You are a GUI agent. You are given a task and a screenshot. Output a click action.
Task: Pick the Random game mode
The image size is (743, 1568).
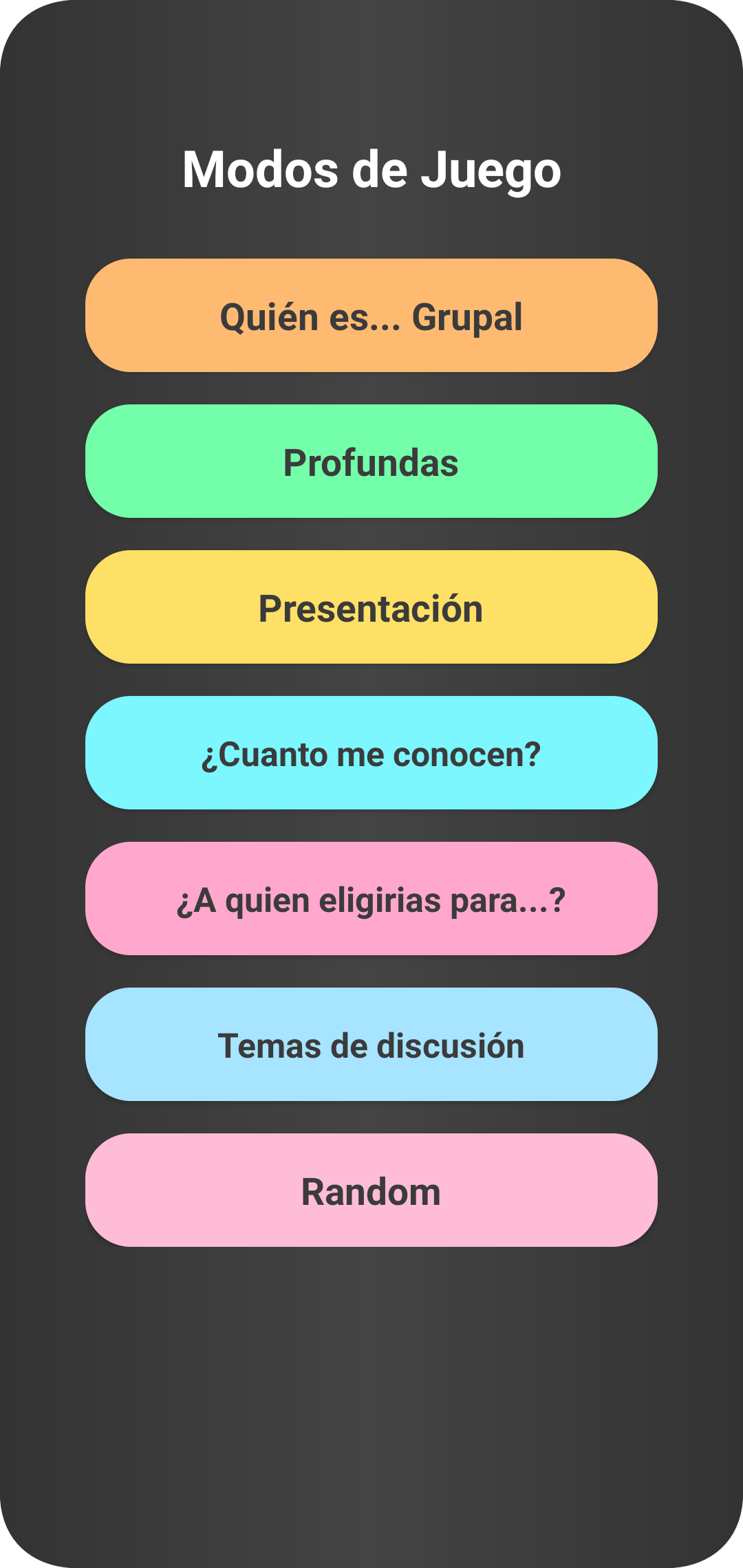tap(371, 1190)
